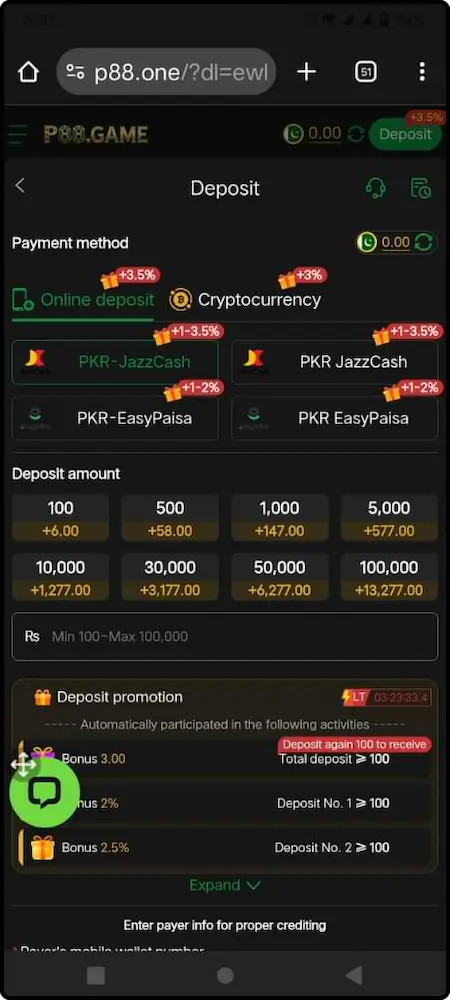
Task: Open the browser tab switcher showing 51
Action: [x=366, y=72]
